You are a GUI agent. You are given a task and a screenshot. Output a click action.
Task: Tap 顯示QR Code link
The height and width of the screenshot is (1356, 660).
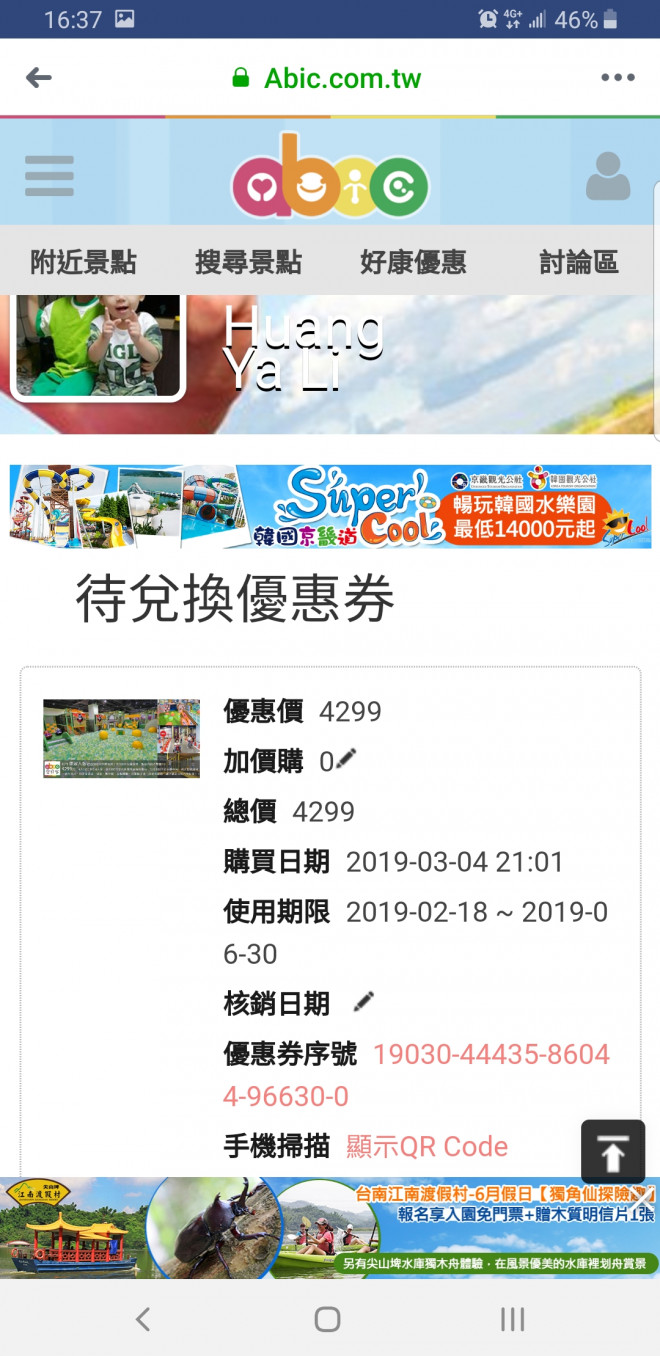427,1146
